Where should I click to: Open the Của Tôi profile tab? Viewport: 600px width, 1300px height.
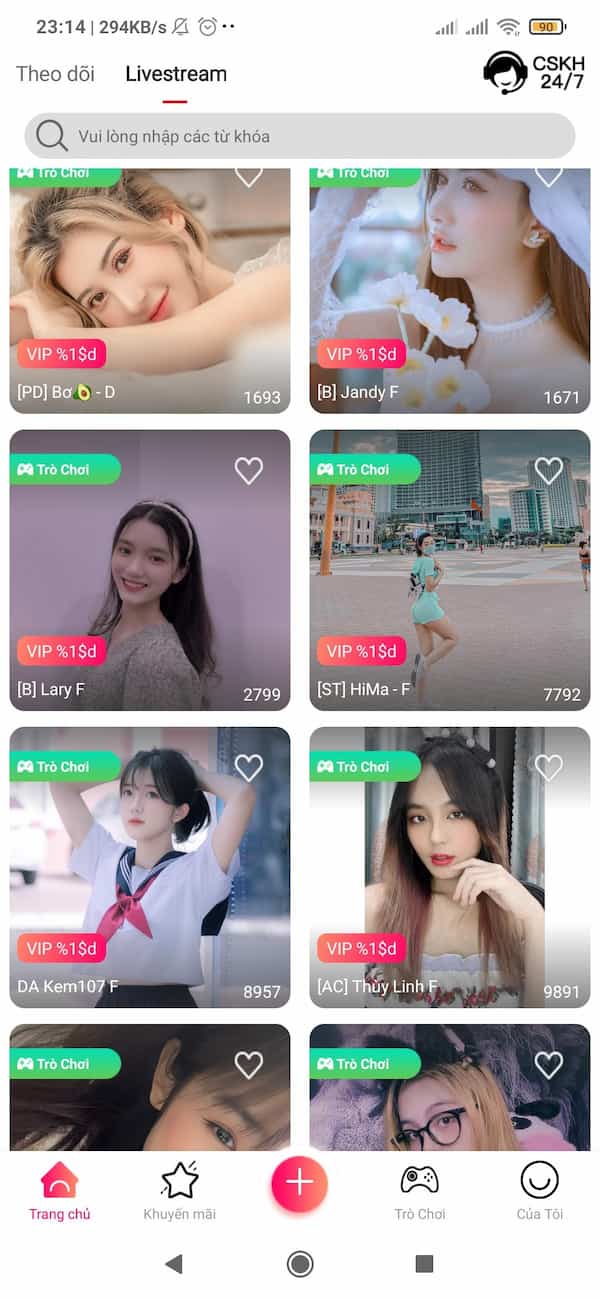pos(540,1192)
